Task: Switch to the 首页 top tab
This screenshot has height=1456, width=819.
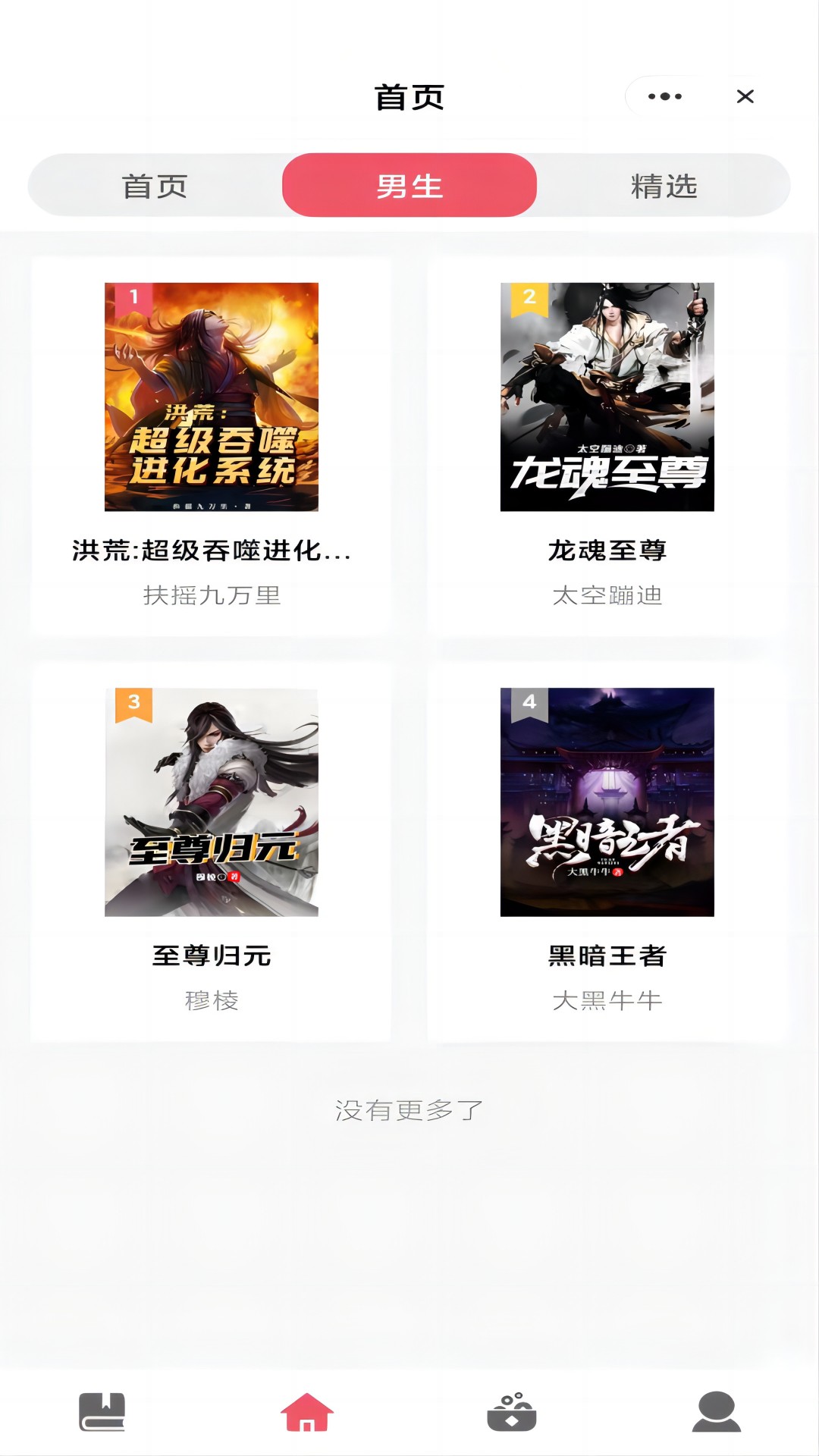Action: (155, 186)
